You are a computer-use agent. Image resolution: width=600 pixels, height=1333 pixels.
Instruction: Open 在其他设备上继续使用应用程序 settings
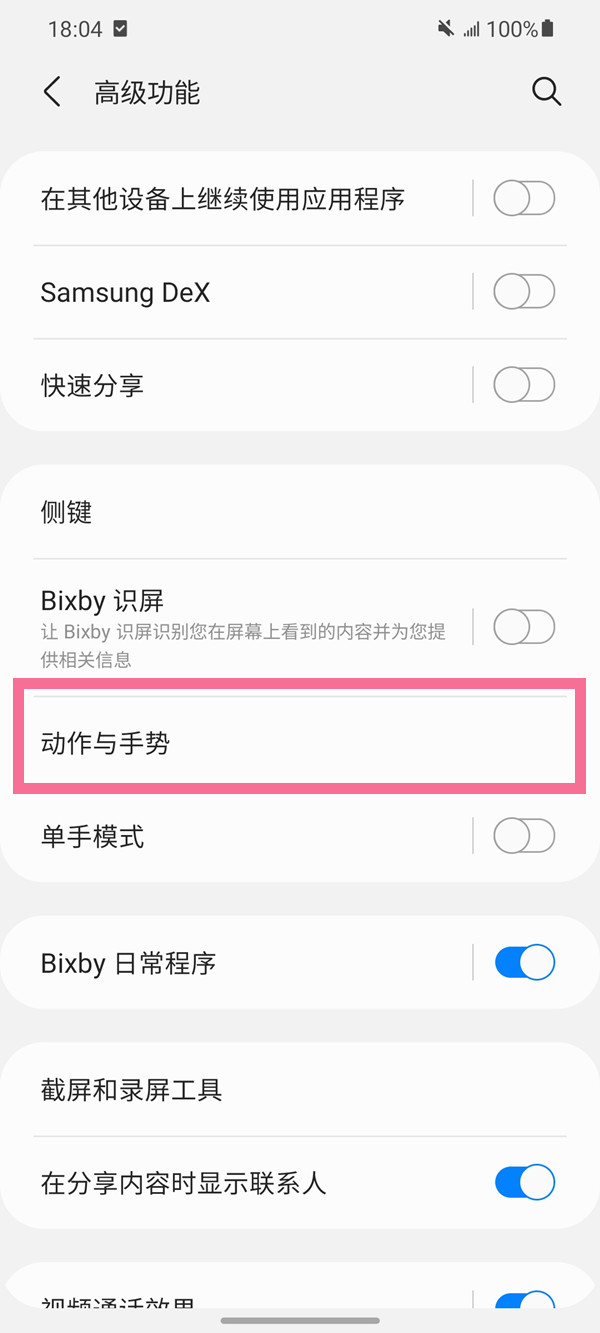tap(222, 199)
